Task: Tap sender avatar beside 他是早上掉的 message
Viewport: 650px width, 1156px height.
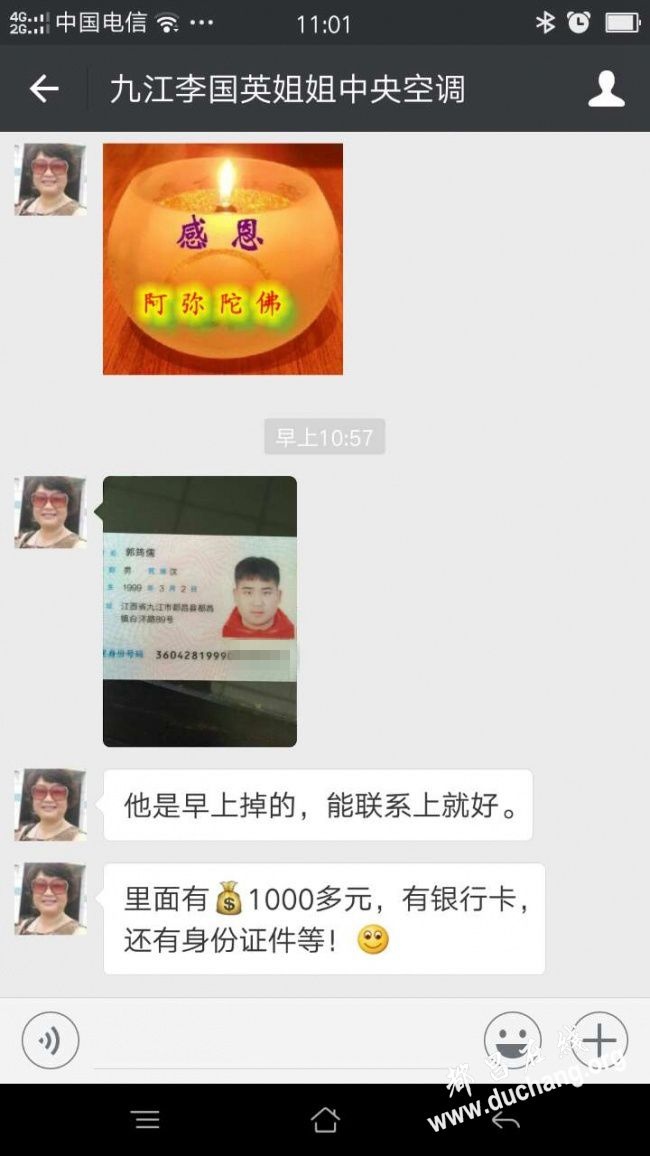Action: click(x=50, y=804)
